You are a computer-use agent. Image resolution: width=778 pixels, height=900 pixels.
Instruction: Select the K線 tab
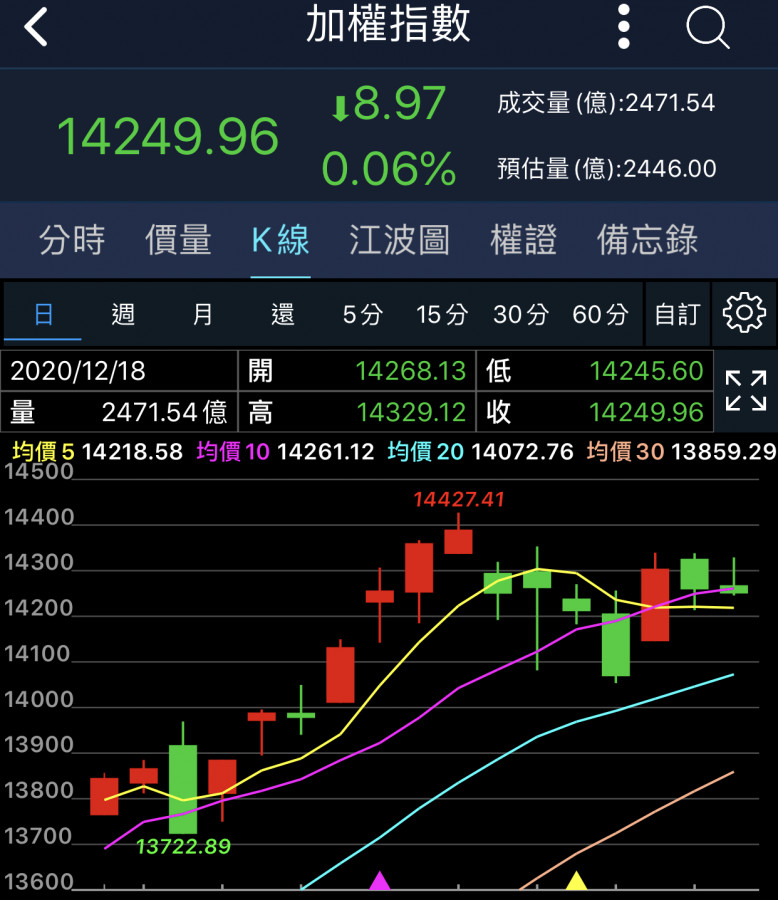click(280, 240)
